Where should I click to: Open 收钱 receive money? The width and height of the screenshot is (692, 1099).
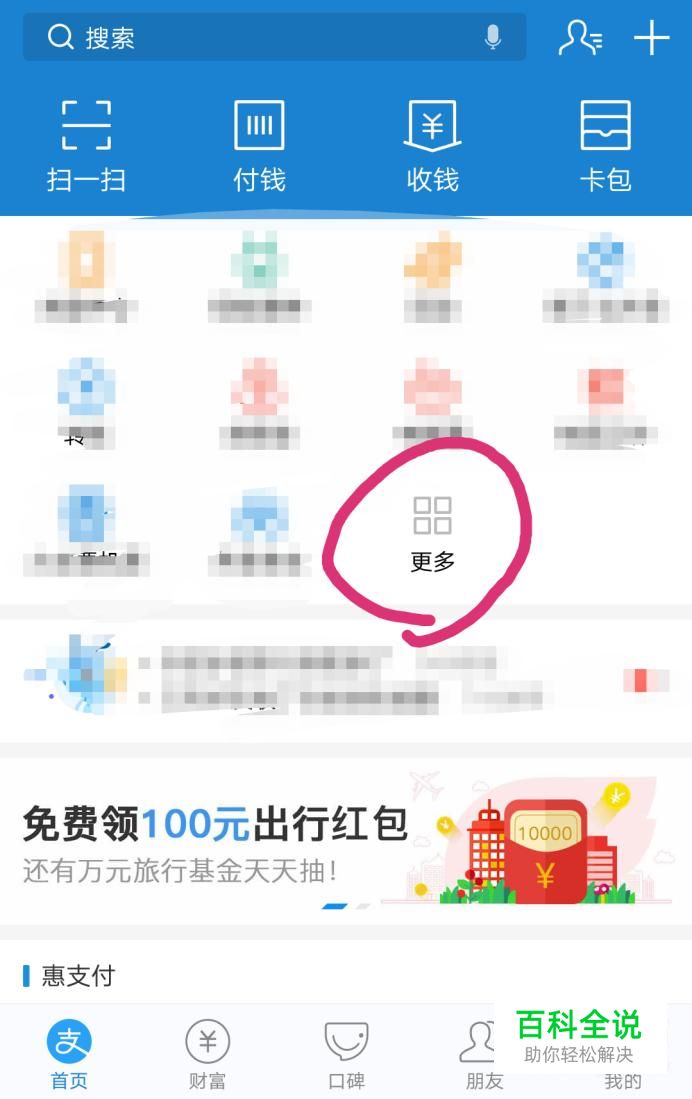pos(432,145)
